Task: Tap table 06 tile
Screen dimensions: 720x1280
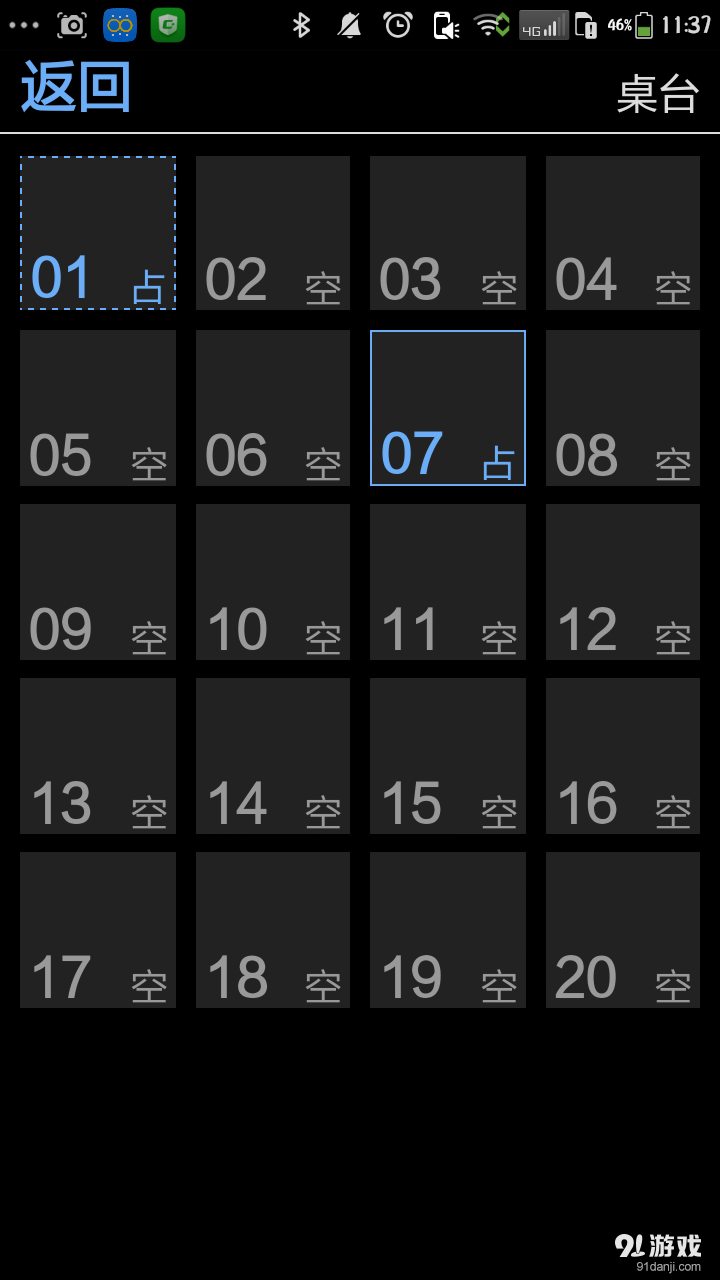Action: pos(273,408)
